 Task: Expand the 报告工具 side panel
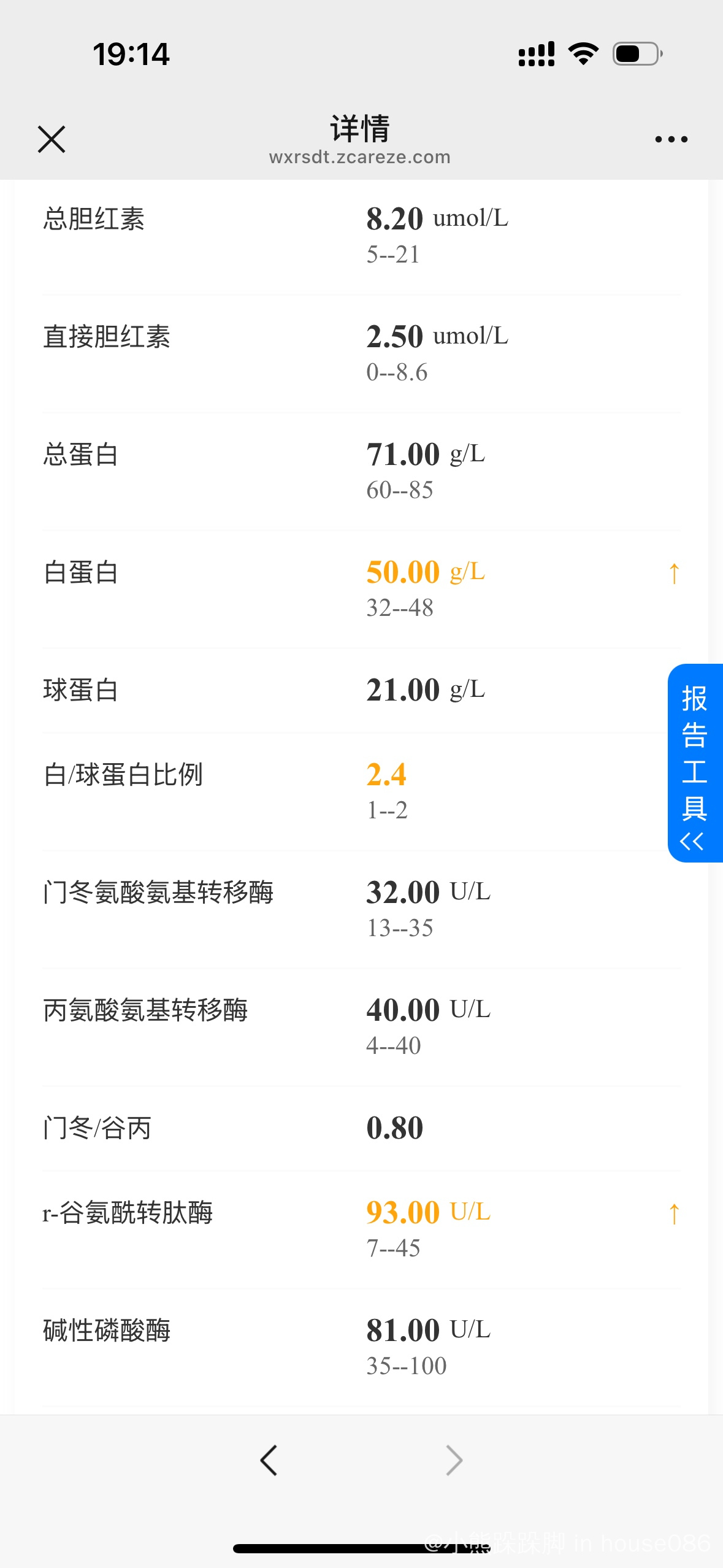click(695, 763)
